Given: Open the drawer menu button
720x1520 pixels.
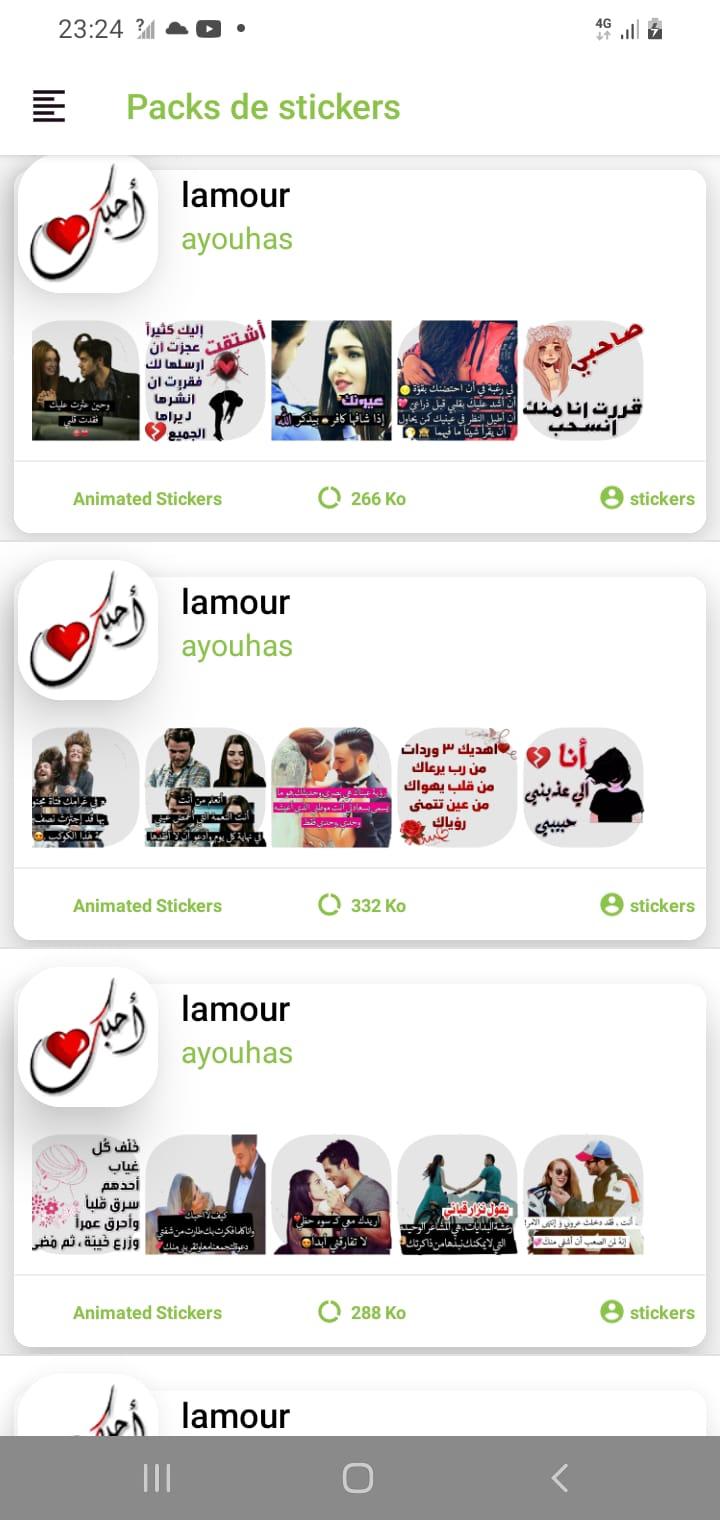Looking at the screenshot, I should tap(48, 106).
